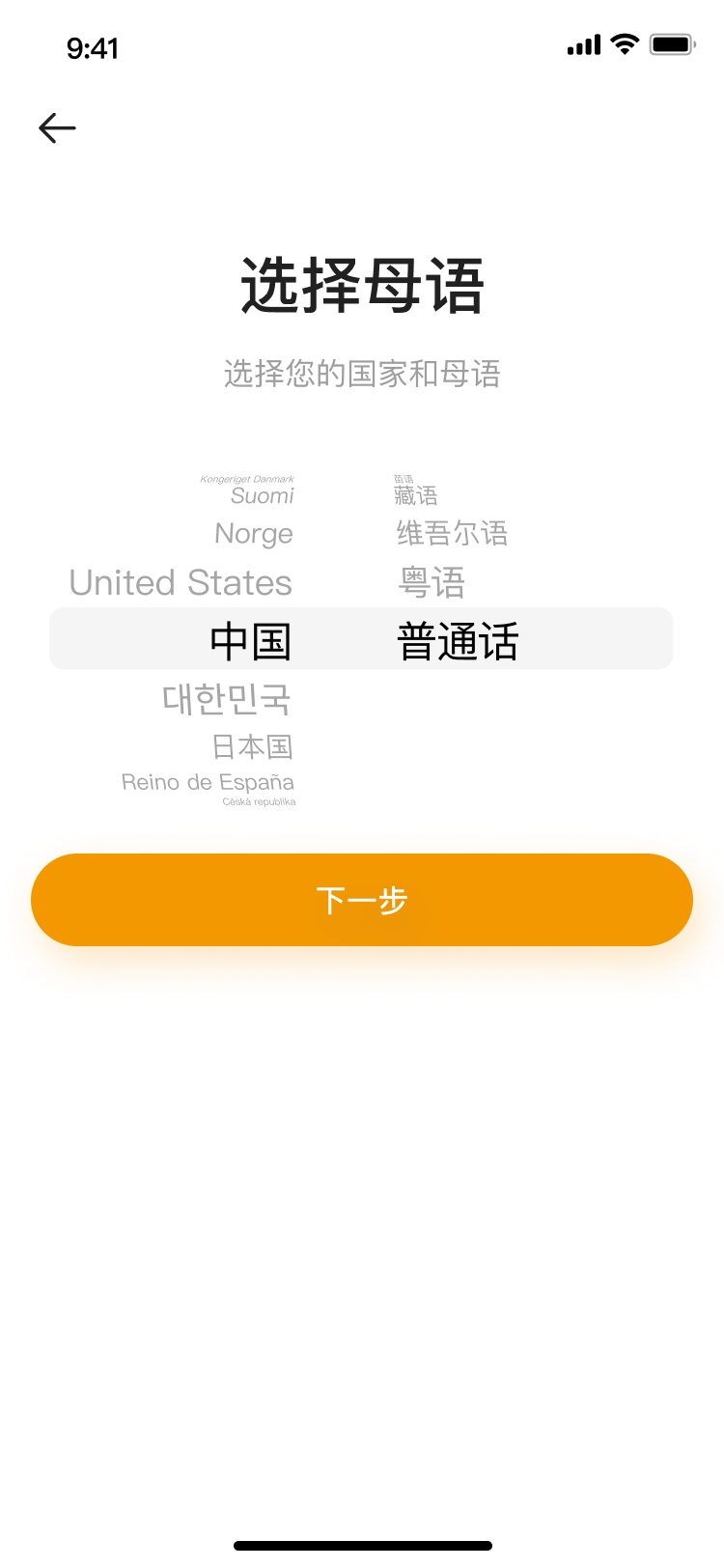Select 粤语 in the language picker
This screenshot has width=724, height=1568.
point(432,583)
